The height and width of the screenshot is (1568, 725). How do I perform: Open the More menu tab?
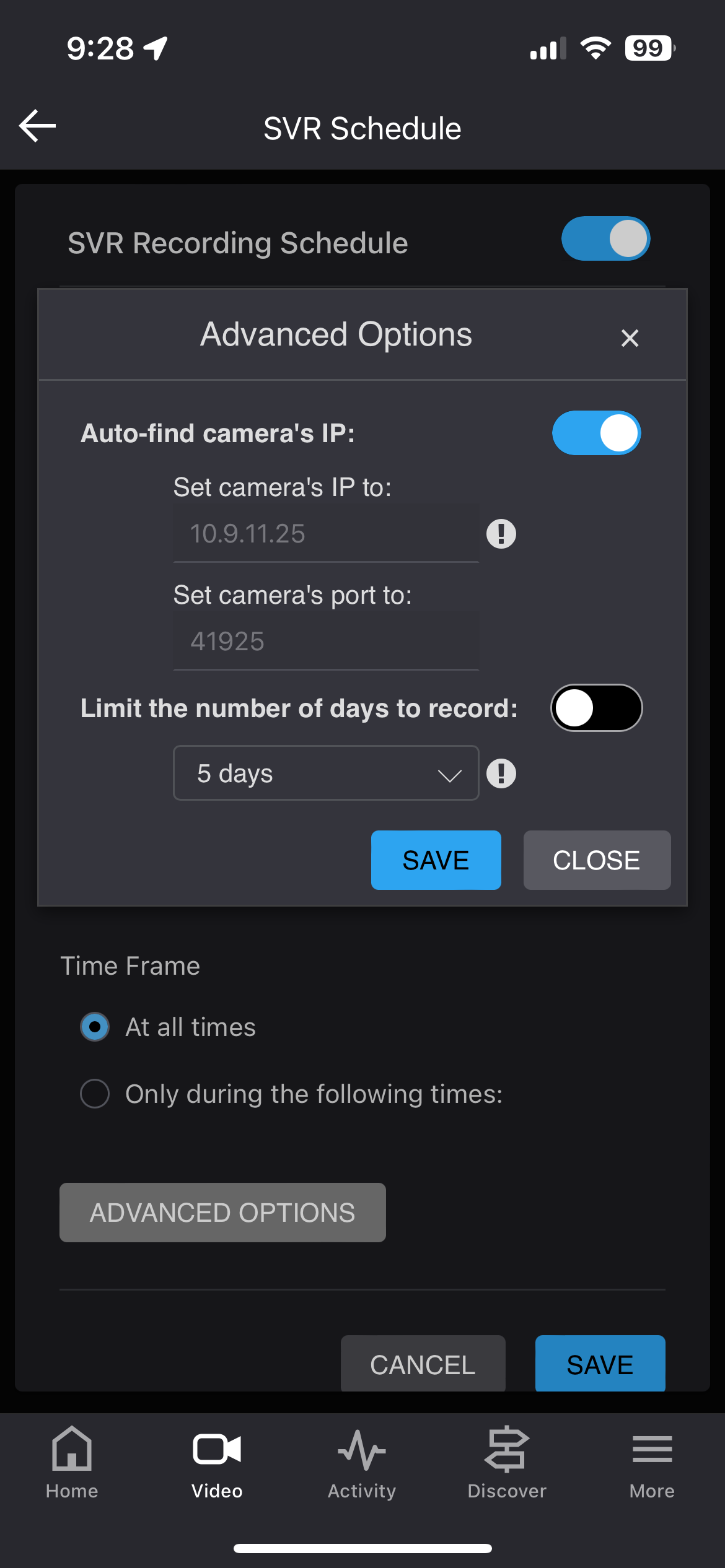click(652, 1463)
